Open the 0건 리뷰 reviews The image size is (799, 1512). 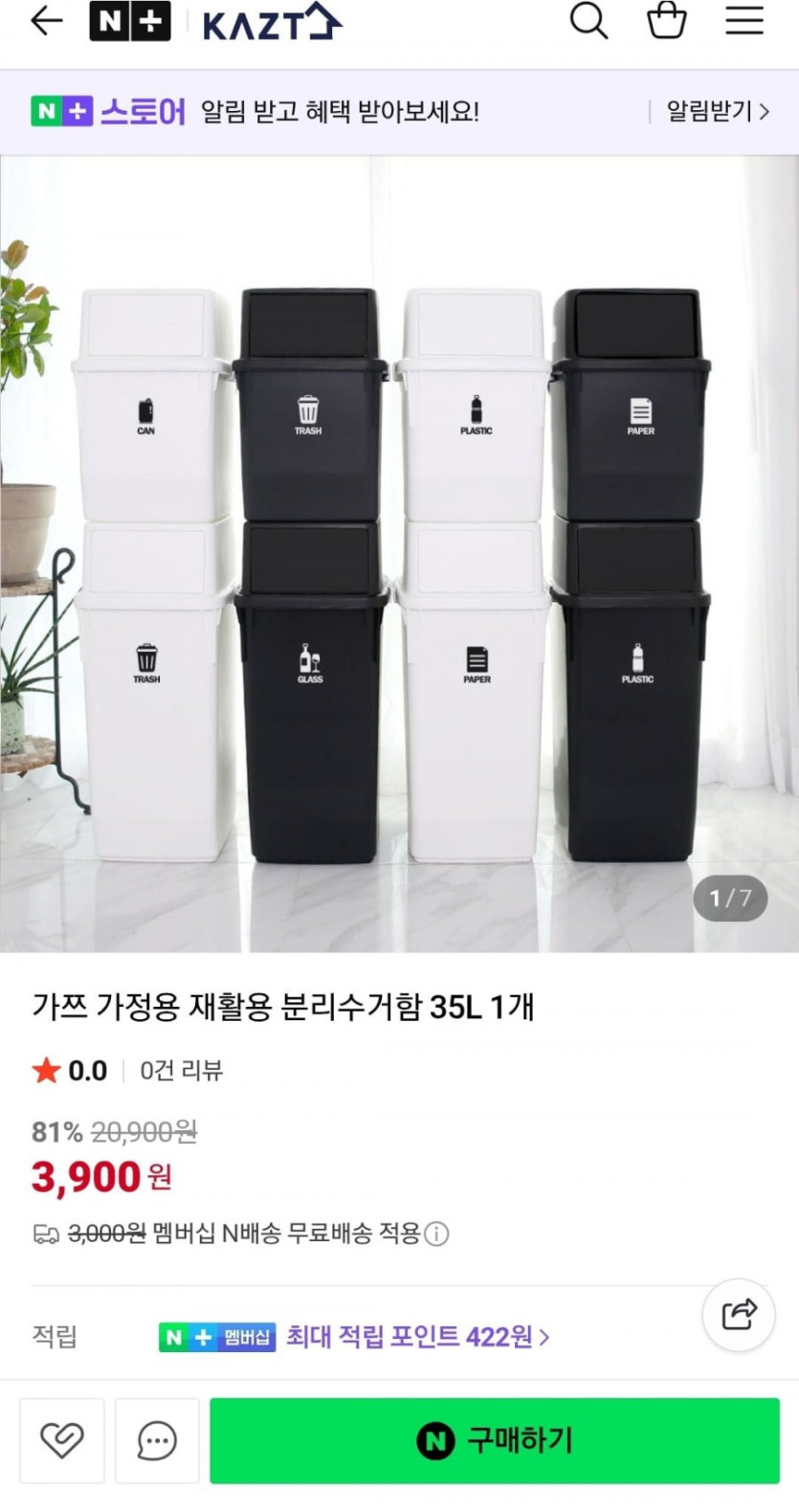pyautogui.click(x=181, y=1070)
